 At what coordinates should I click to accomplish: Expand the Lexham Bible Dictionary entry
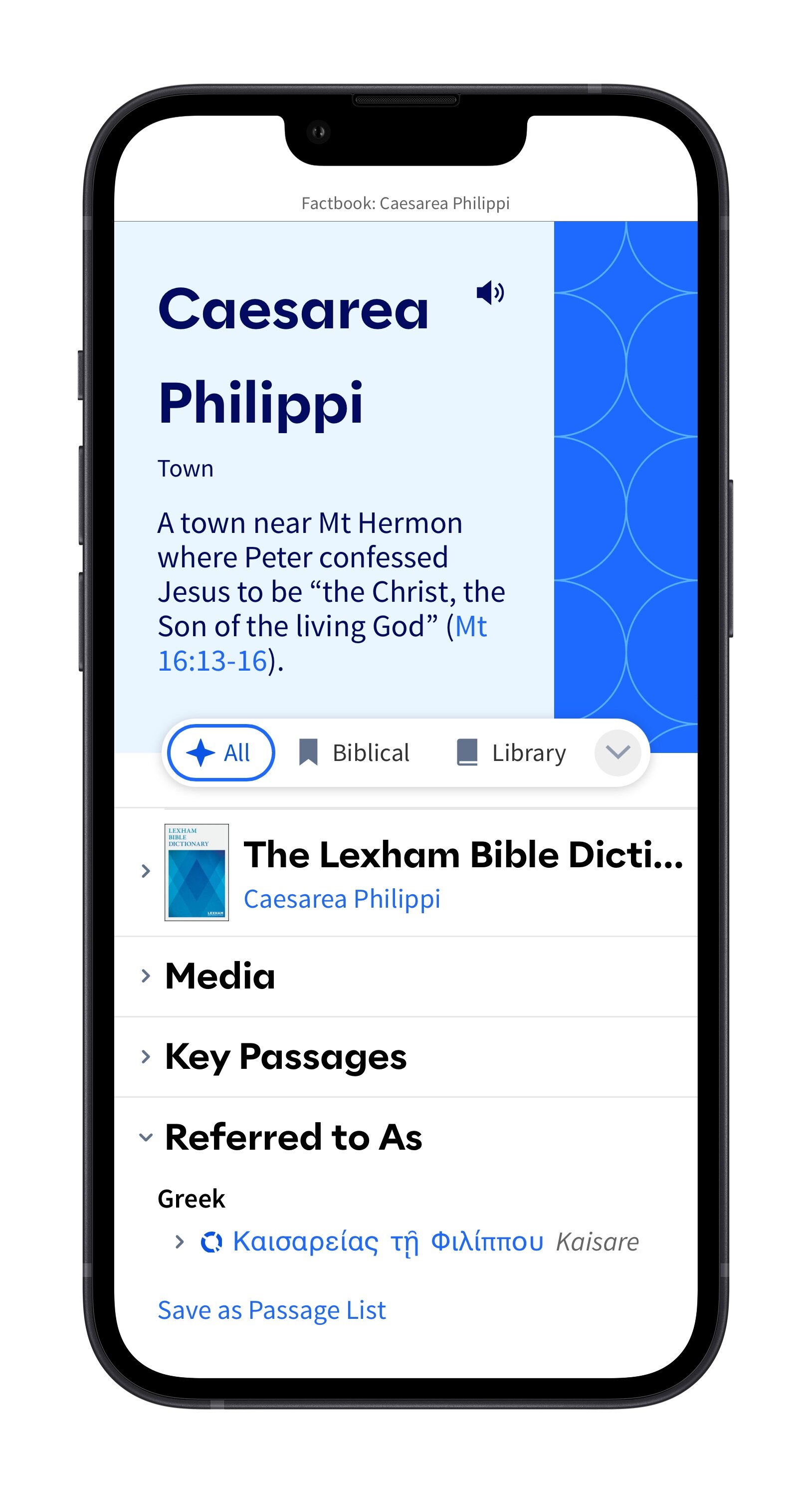click(146, 871)
